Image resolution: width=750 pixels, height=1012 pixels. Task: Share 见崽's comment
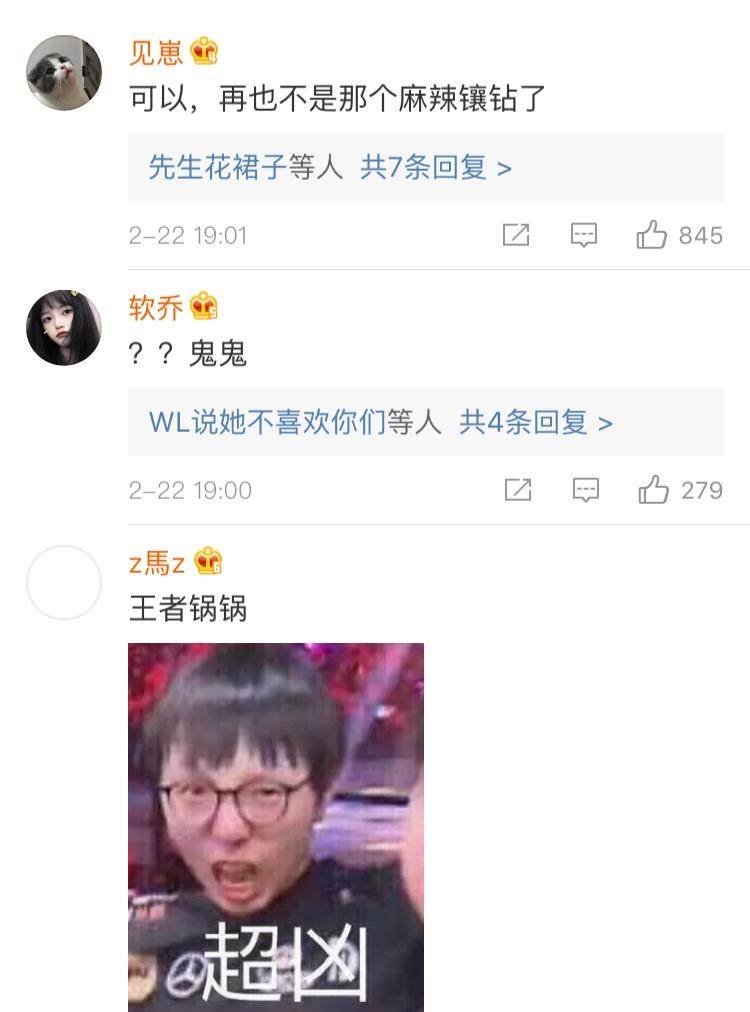515,235
